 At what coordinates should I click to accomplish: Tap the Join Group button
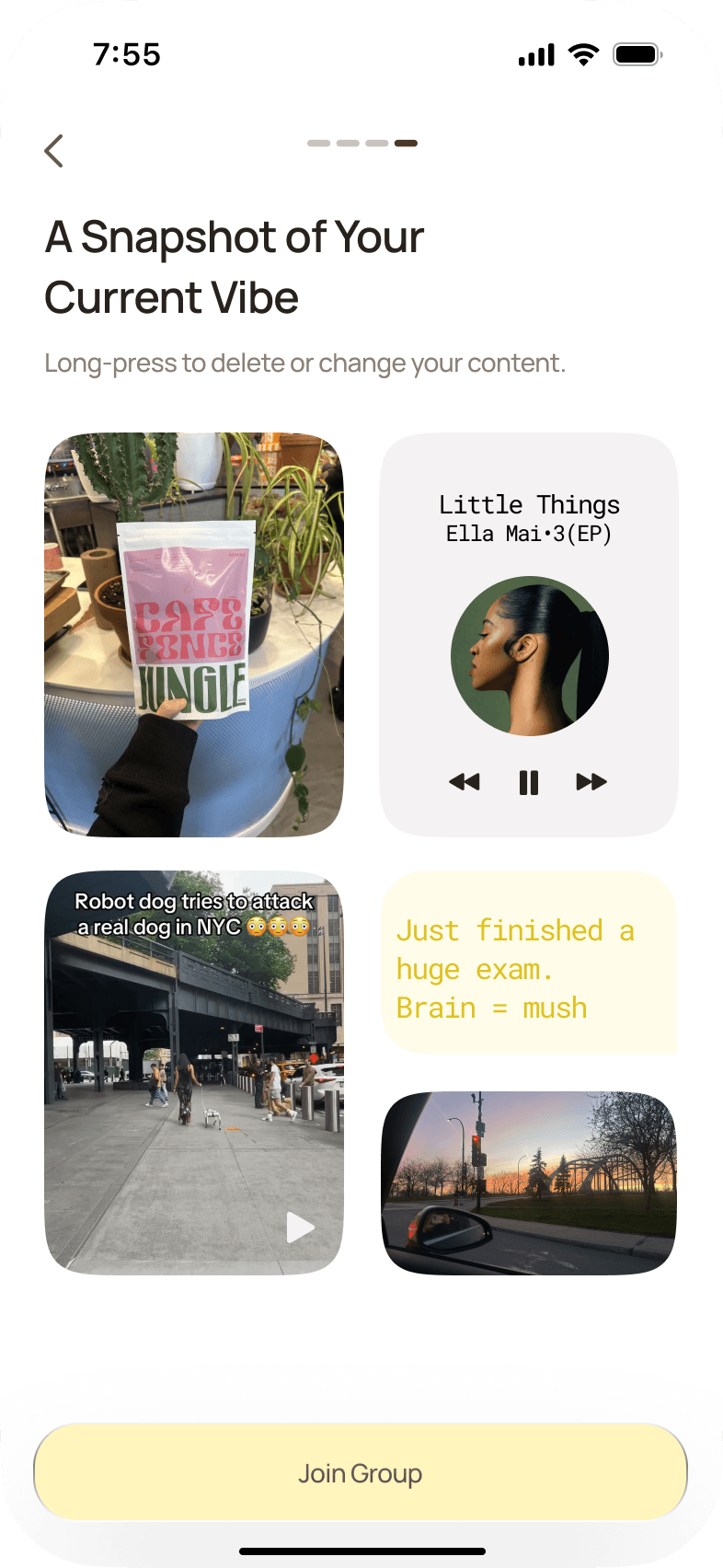361,1472
